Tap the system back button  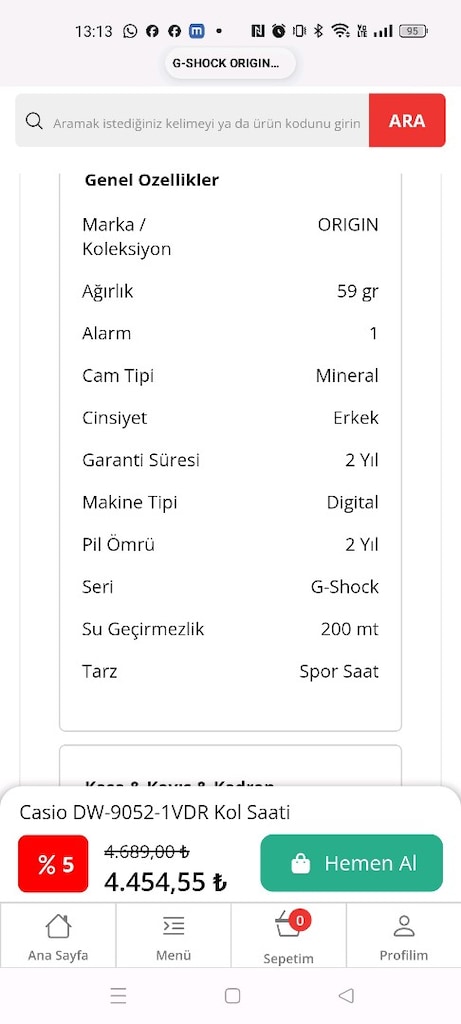tap(346, 995)
